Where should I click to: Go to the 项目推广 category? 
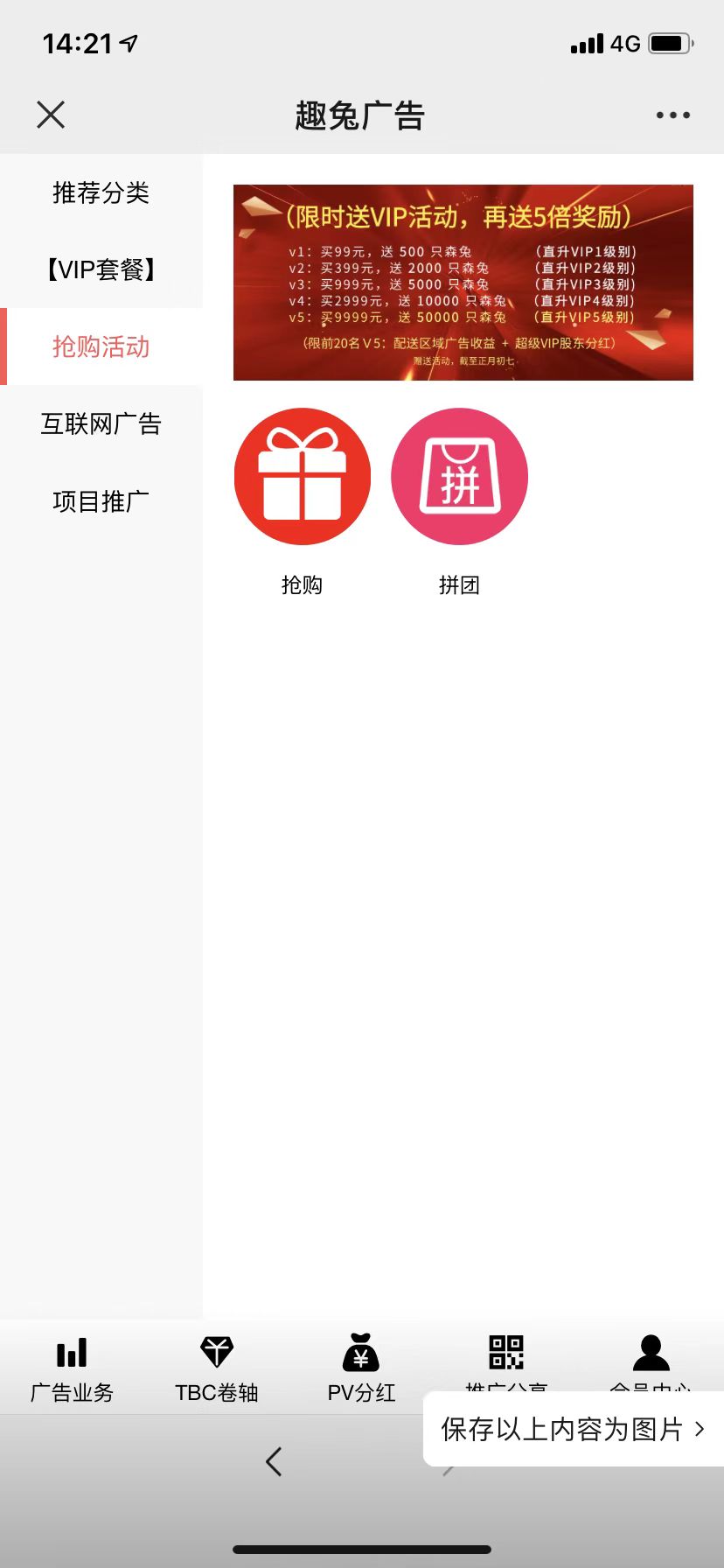tap(101, 501)
